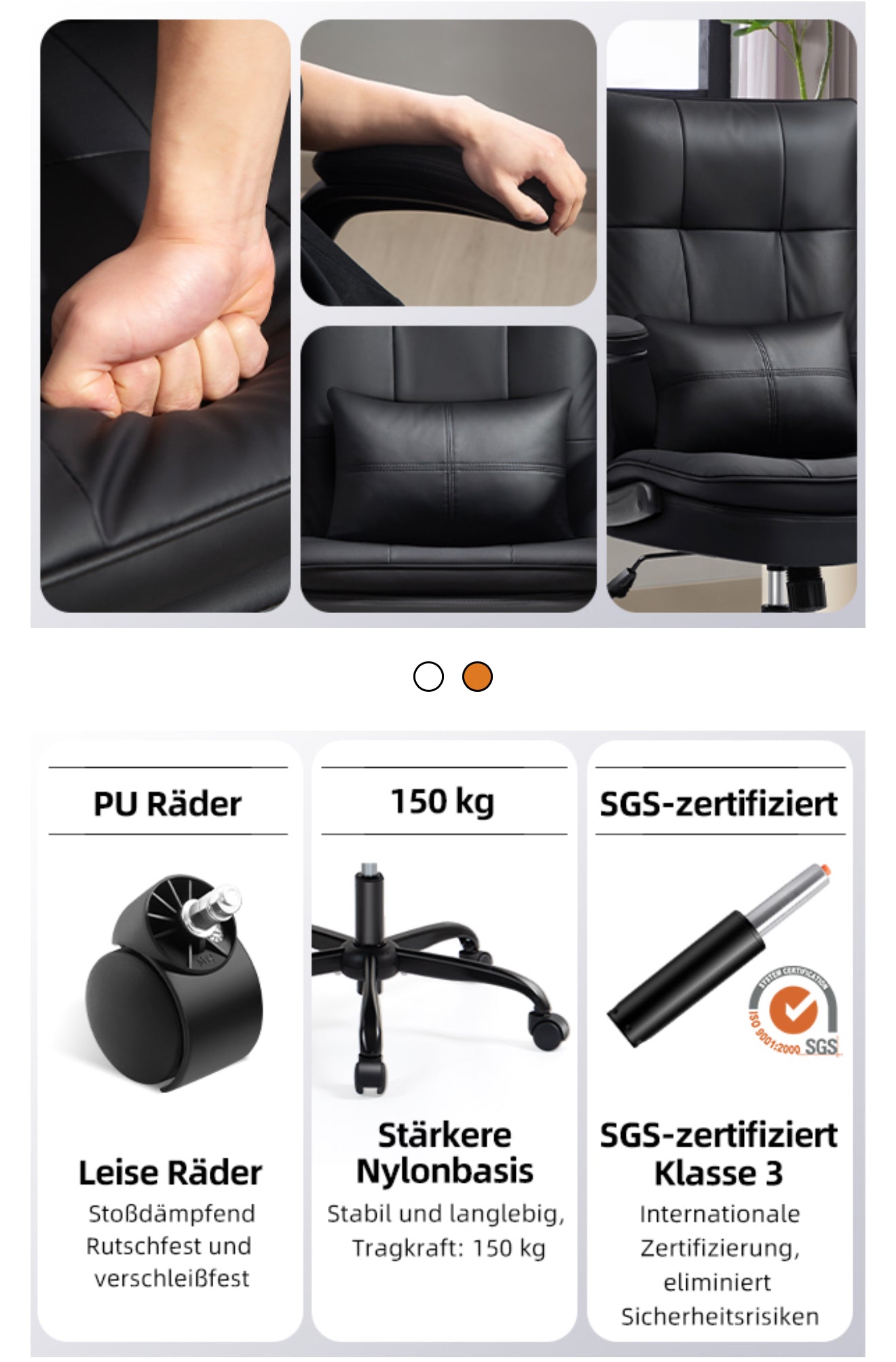Select the first carousel page dot
Image resolution: width=896 pixels, height=1362 pixels.
[x=428, y=676]
